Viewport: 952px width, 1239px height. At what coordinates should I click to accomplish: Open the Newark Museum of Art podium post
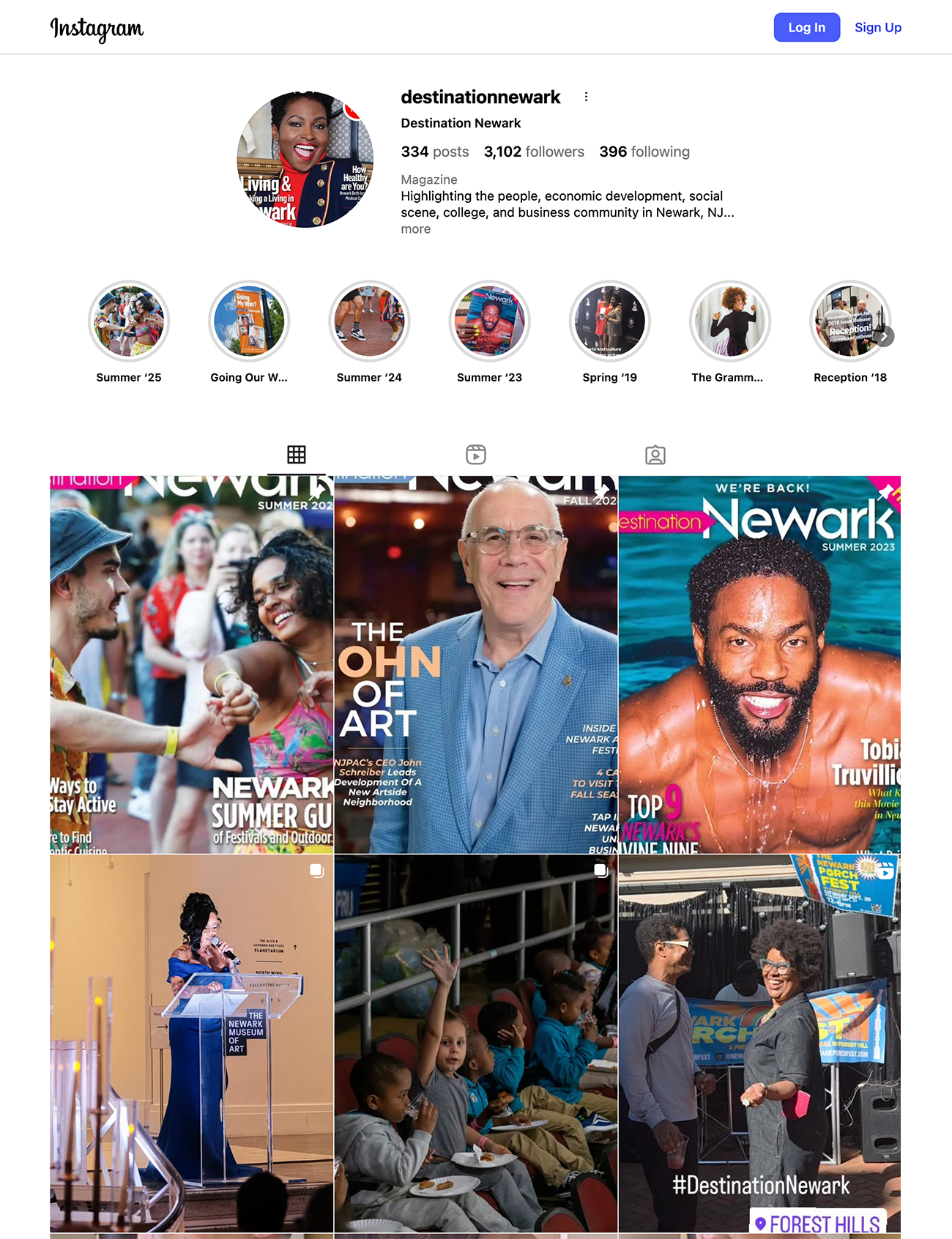point(191,1043)
